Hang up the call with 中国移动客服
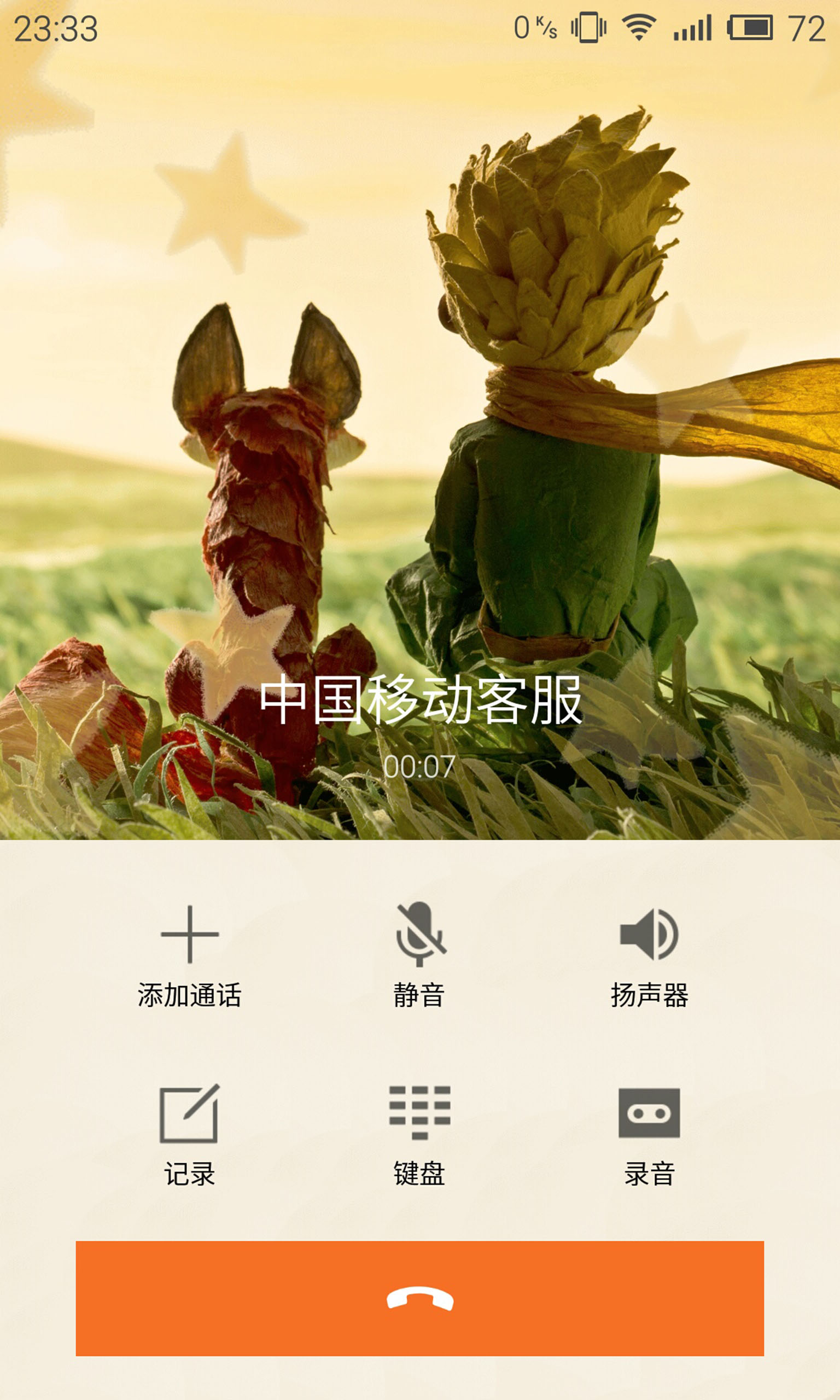Image resolution: width=840 pixels, height=1400 pixels. 420,1298
